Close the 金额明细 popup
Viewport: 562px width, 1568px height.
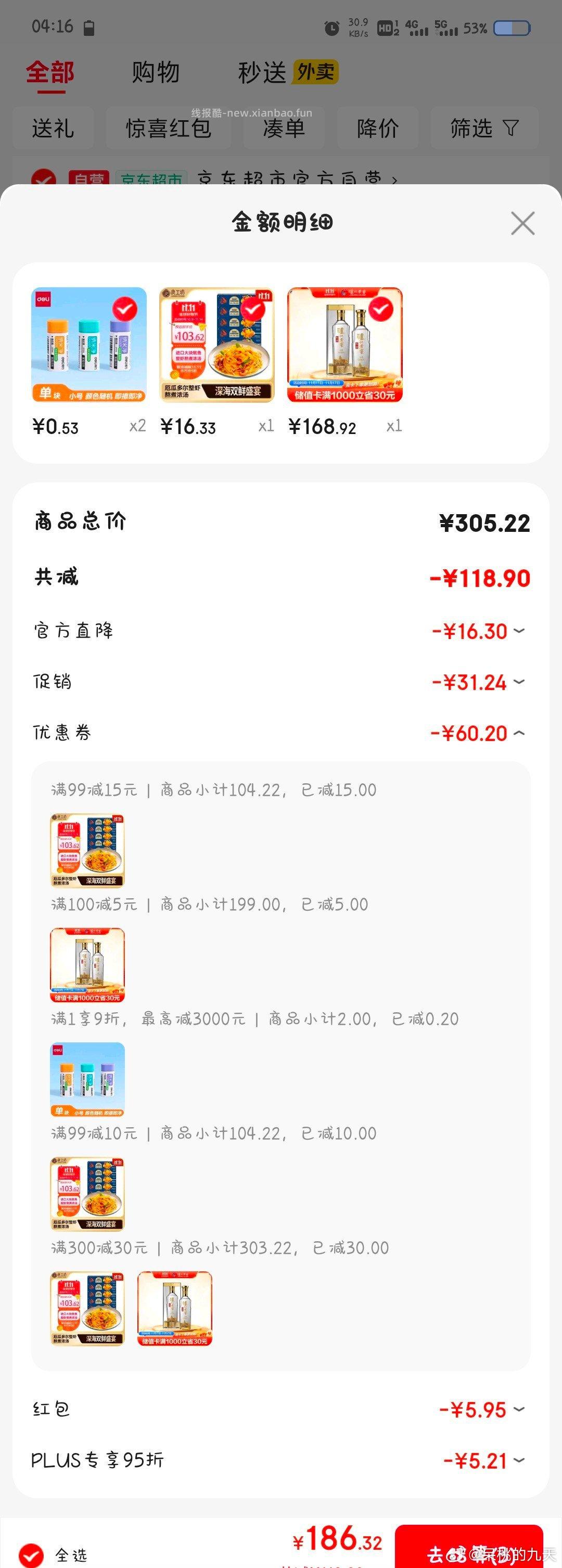[x=522, y=223]
